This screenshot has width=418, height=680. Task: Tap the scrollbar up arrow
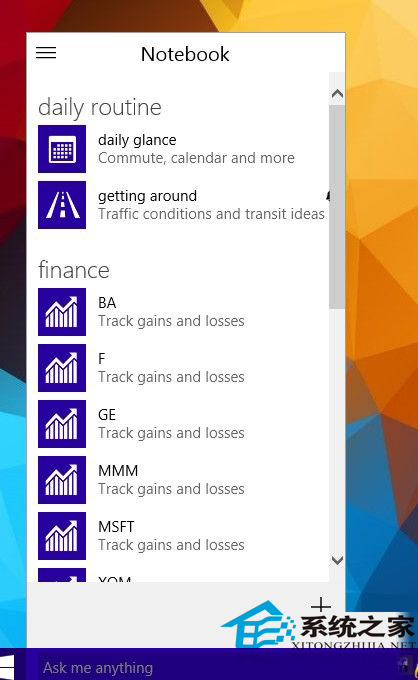point(337,94)
